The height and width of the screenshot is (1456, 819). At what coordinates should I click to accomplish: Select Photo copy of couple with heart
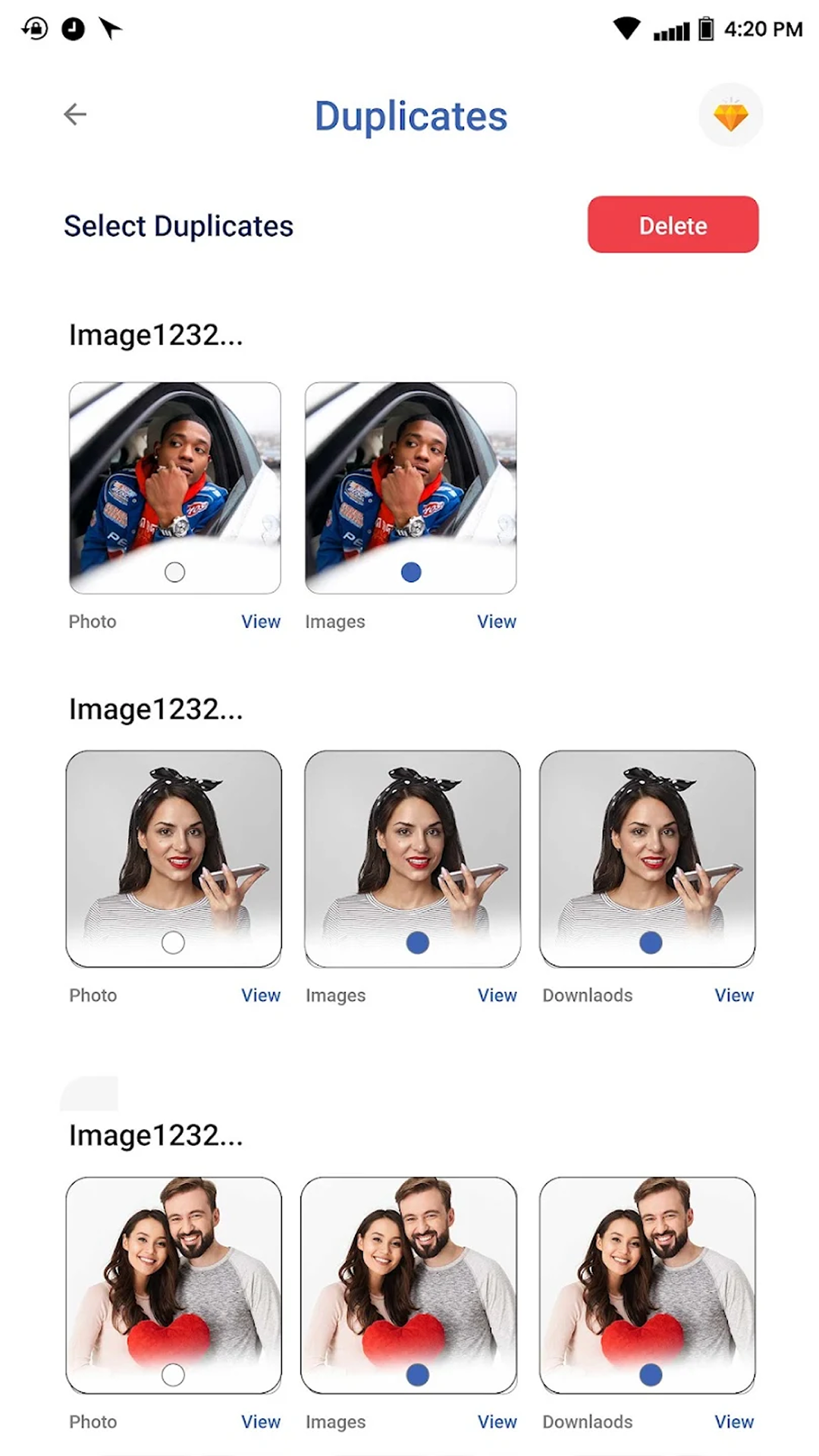(x=173, y=1375)
